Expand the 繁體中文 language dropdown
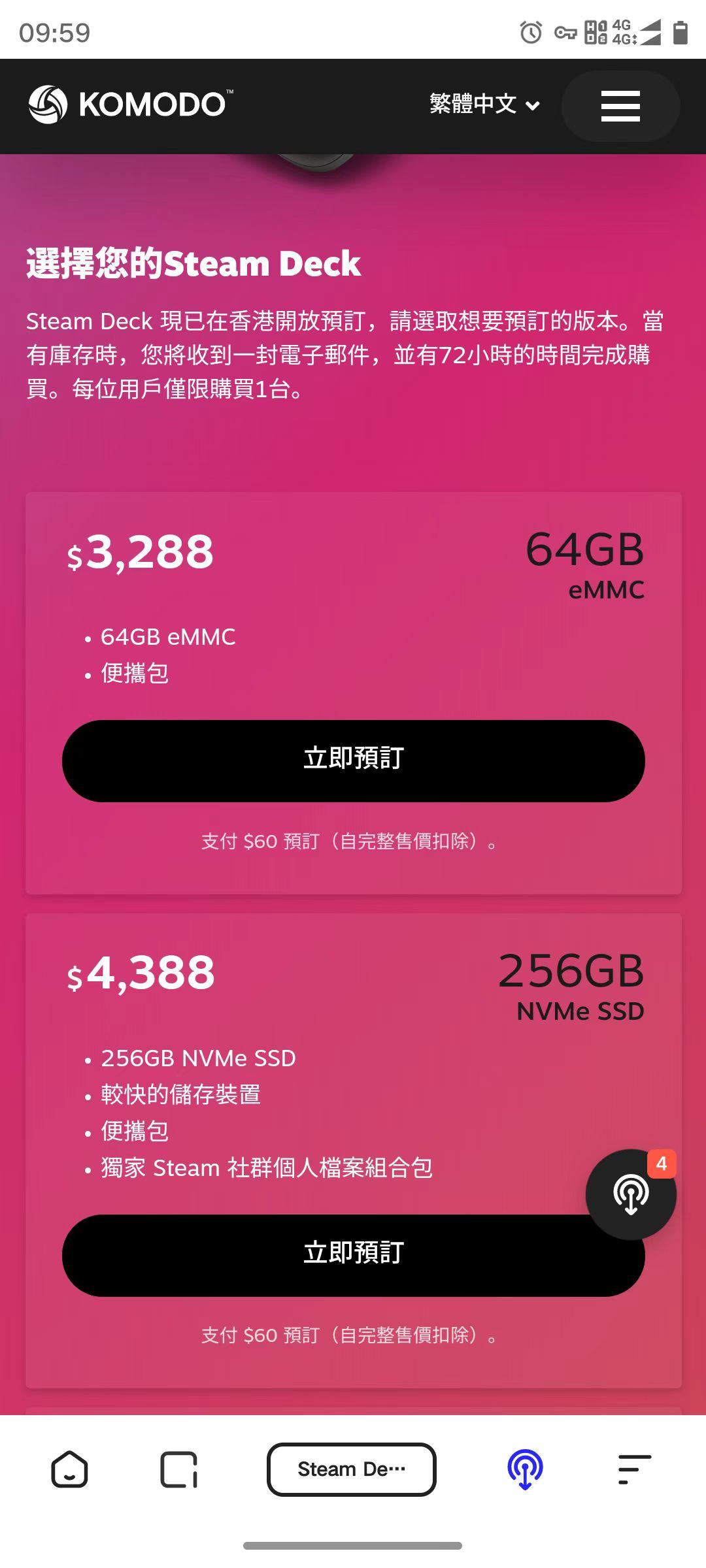The image size is (706, 1568). coord(484,105)
